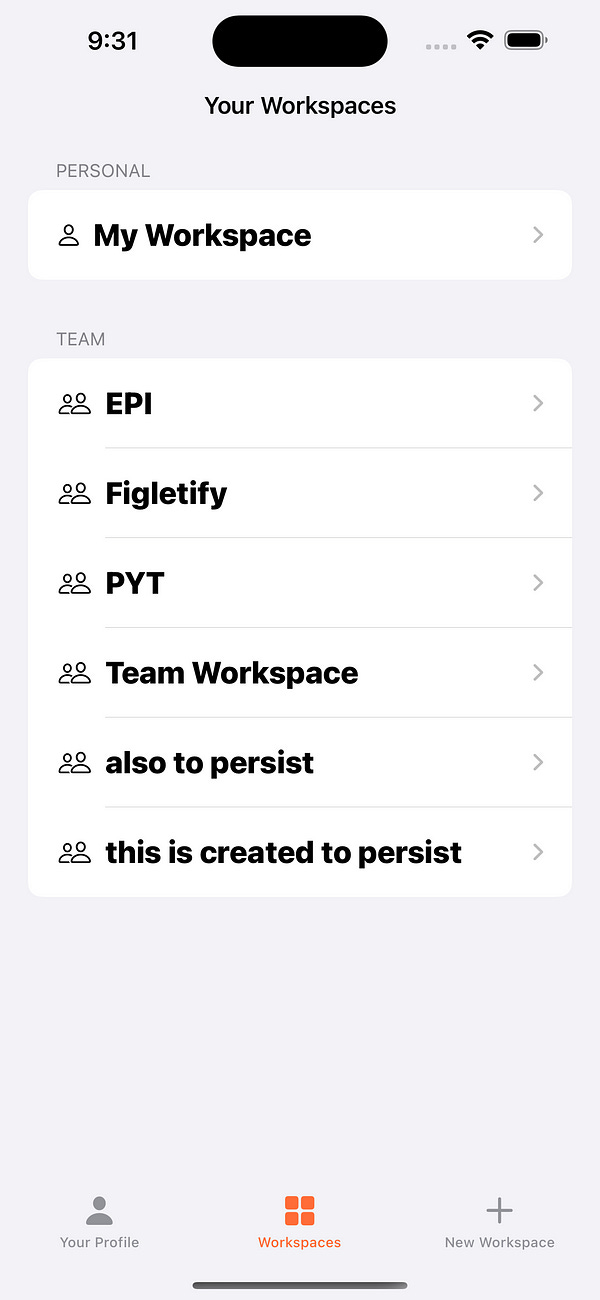
Task: Switch to the Your Profile tab
Action: coord(99,1222)
